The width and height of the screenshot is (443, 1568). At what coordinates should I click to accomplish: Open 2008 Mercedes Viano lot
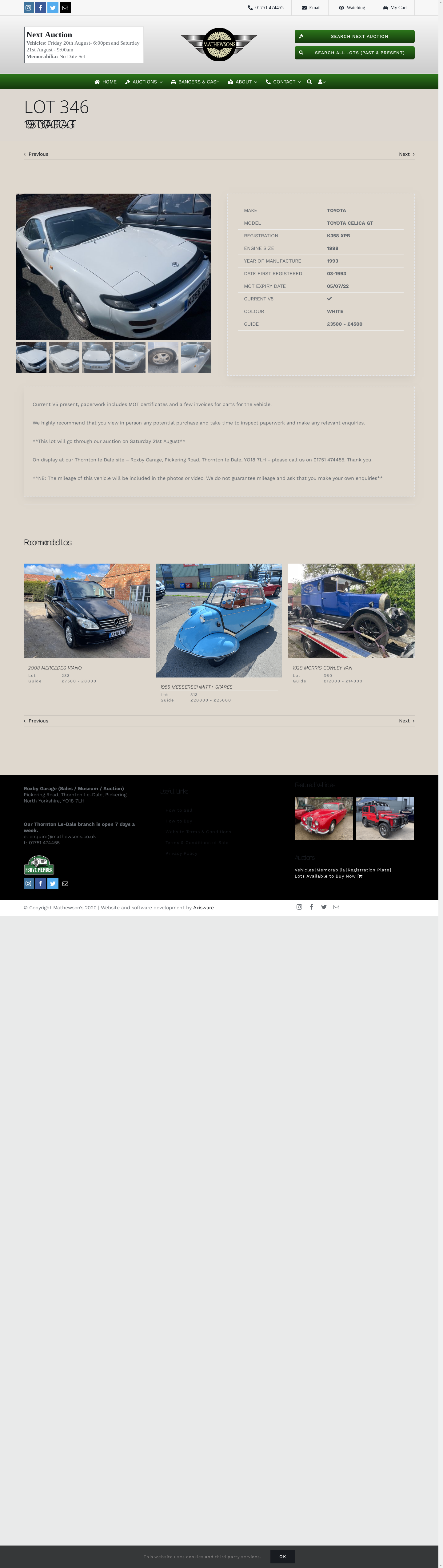86,610
